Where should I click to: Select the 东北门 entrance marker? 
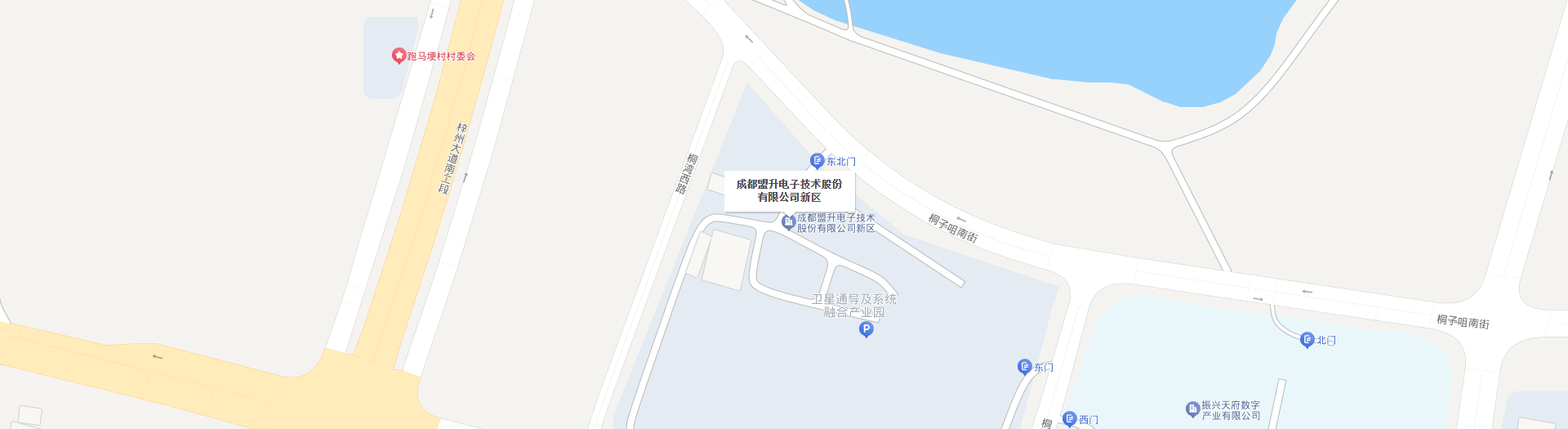tap(817, 161)
